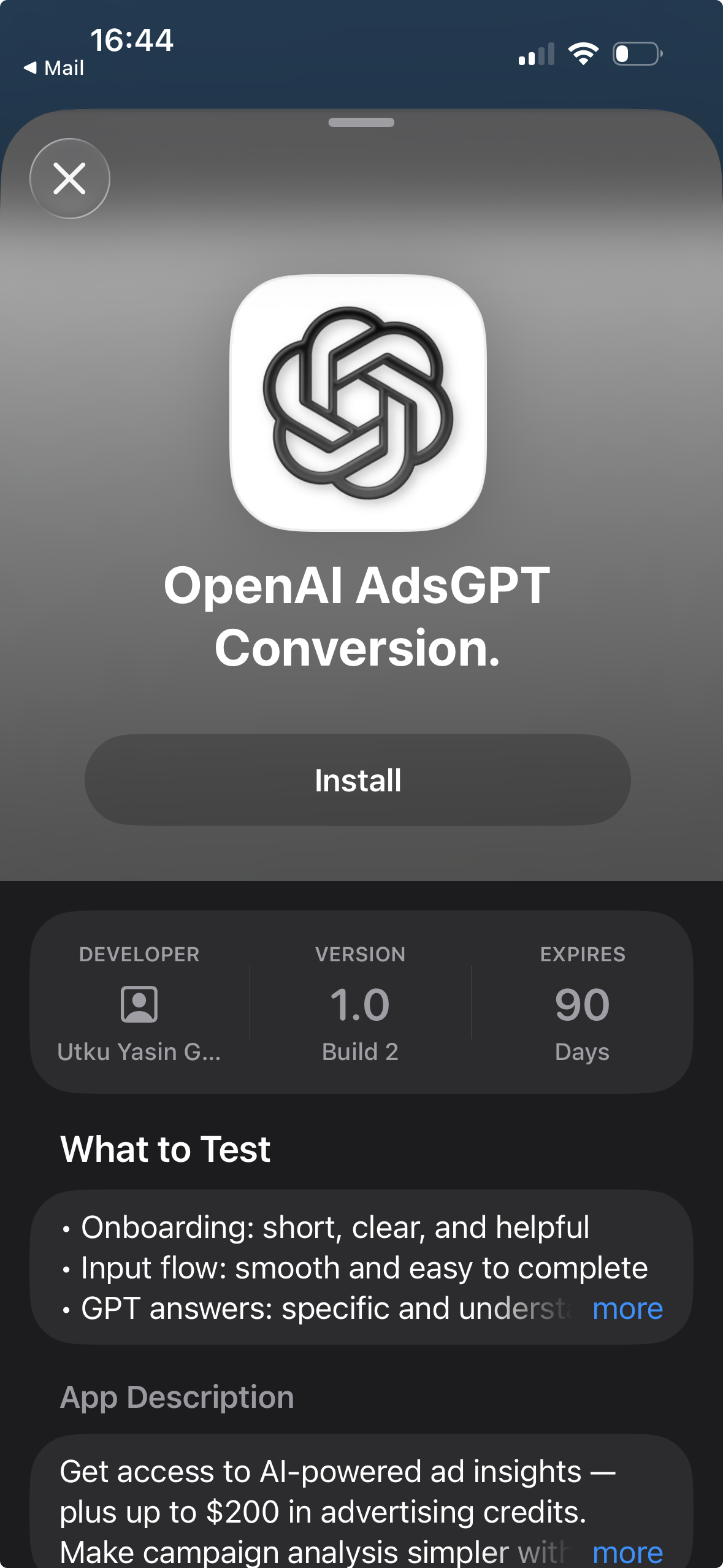This screenshot has width=723, height=1568.
Task: Expand App Description with more
Action: pos(627,1552)
